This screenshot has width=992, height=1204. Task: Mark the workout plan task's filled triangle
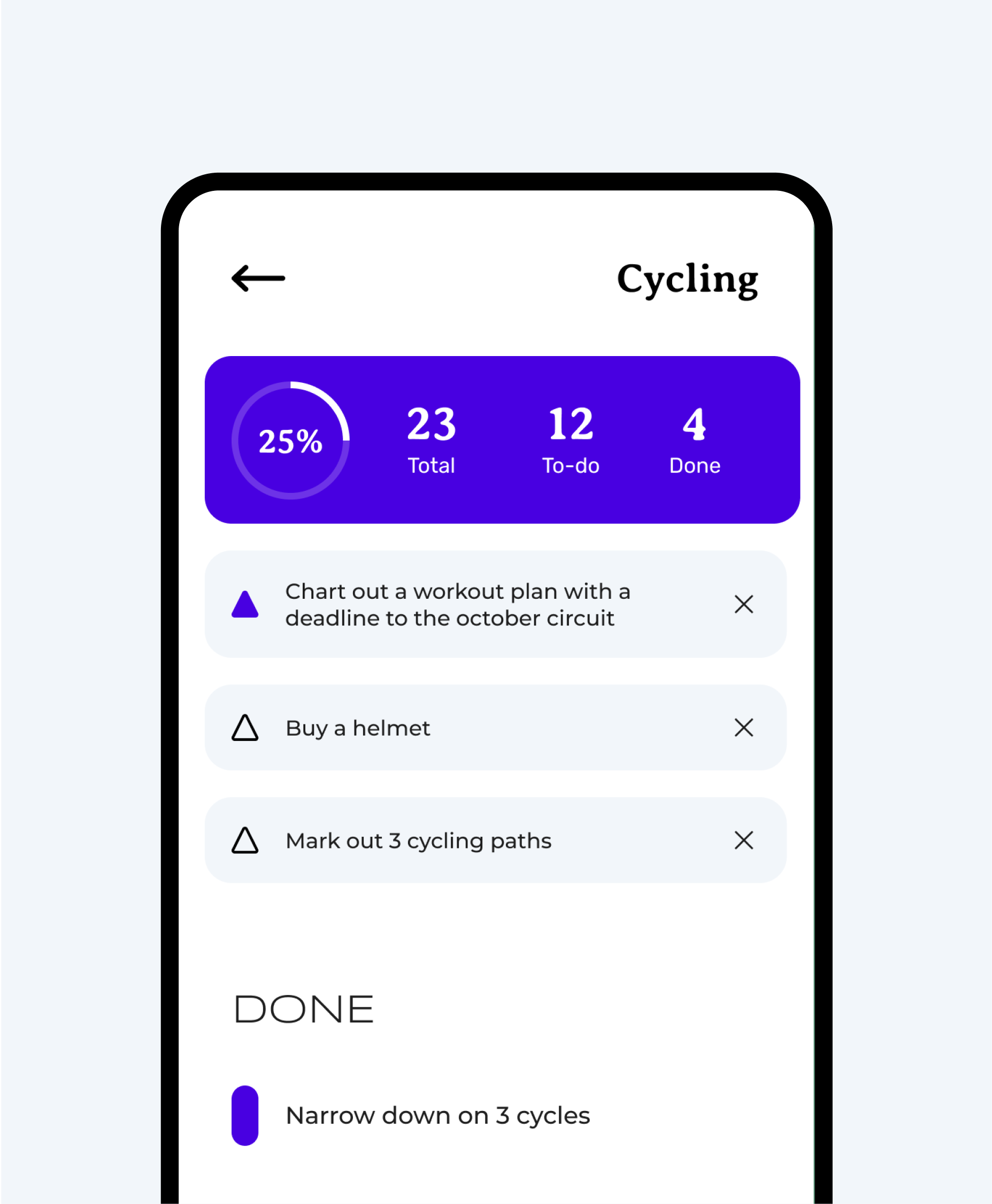(x=244, y=604)
